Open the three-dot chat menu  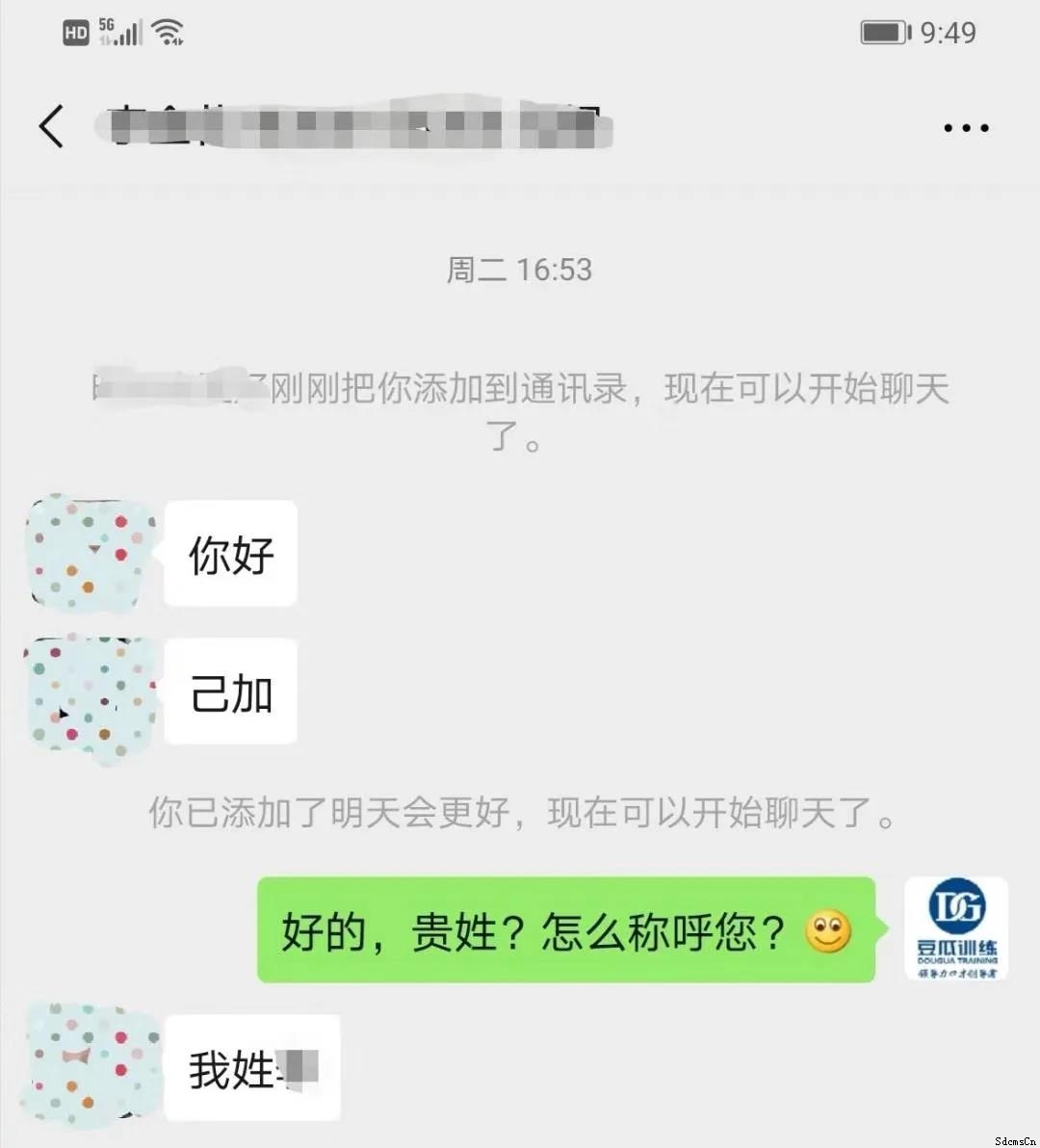pyautogui.click(x=965, y=127)
